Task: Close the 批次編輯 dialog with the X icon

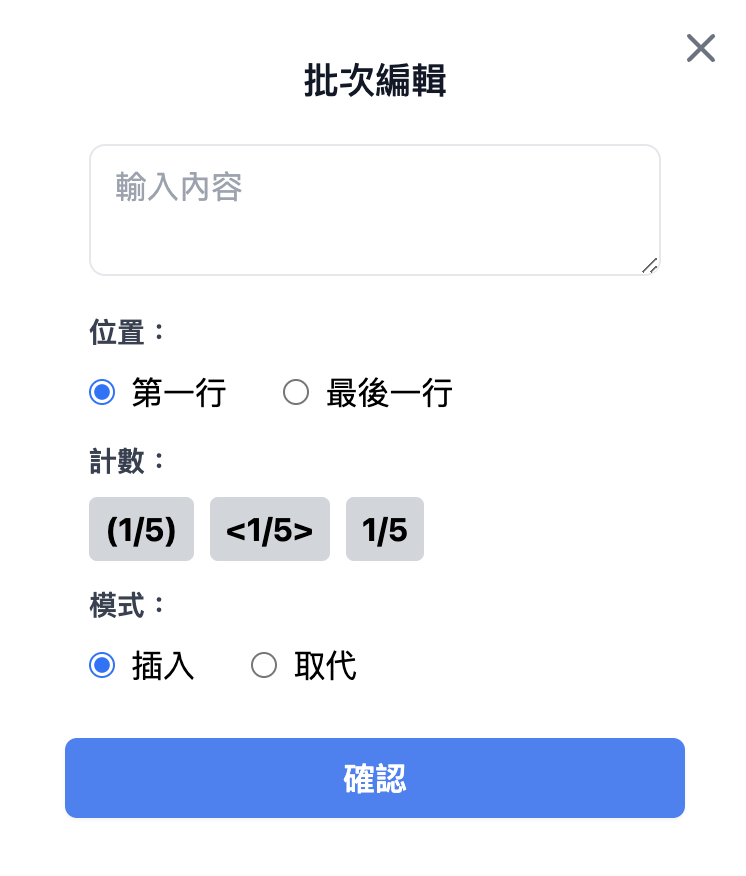Action: pos(700,48)
